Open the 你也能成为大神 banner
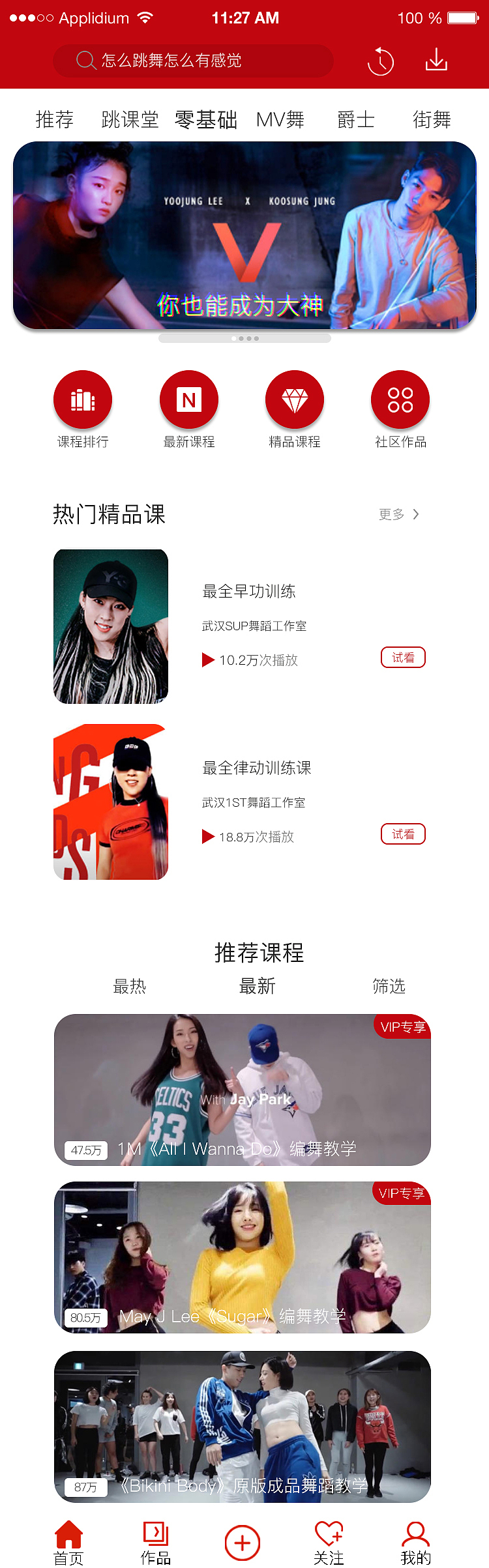This screenshot has width=489, height=1568. 244,235
